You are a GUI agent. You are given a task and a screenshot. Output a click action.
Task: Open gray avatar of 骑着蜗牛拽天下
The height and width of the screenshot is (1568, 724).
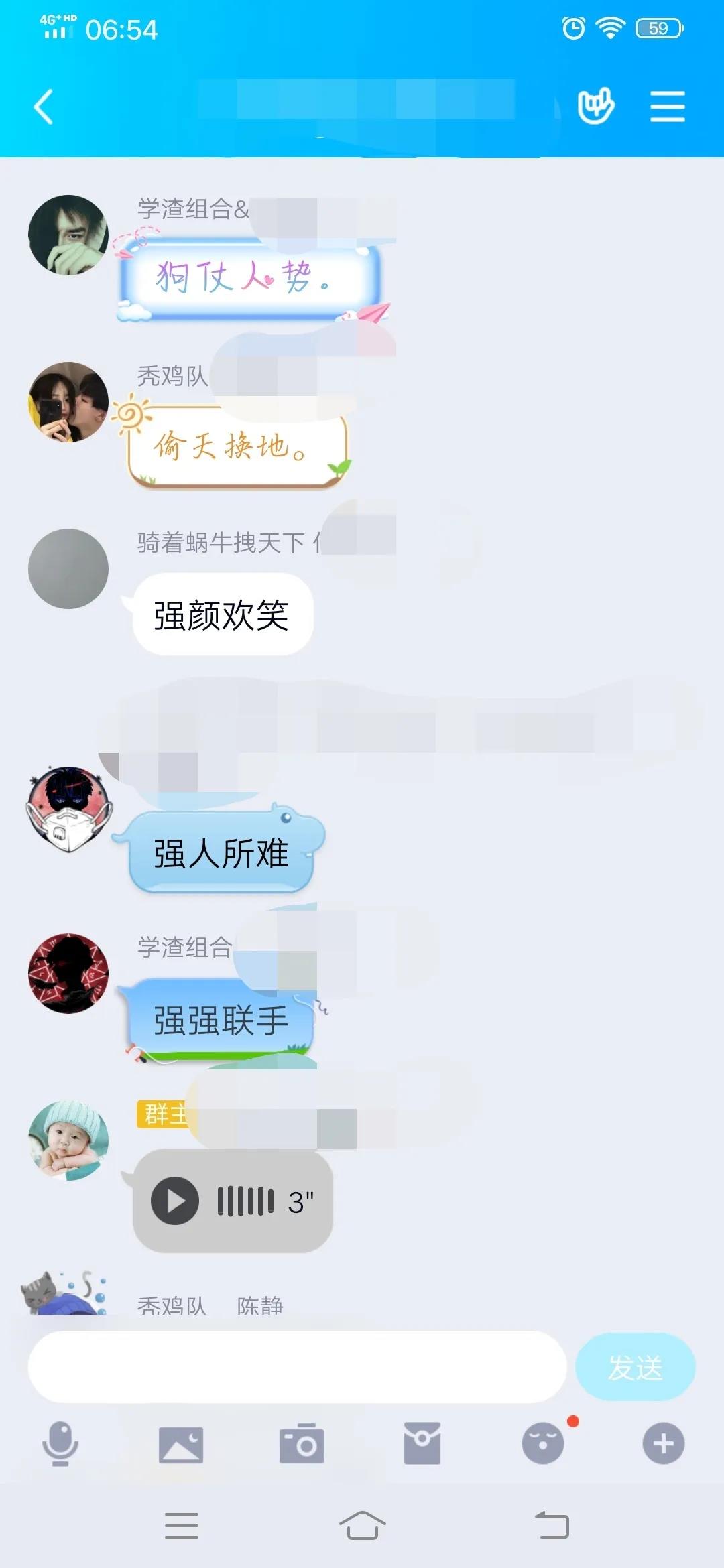68,569
